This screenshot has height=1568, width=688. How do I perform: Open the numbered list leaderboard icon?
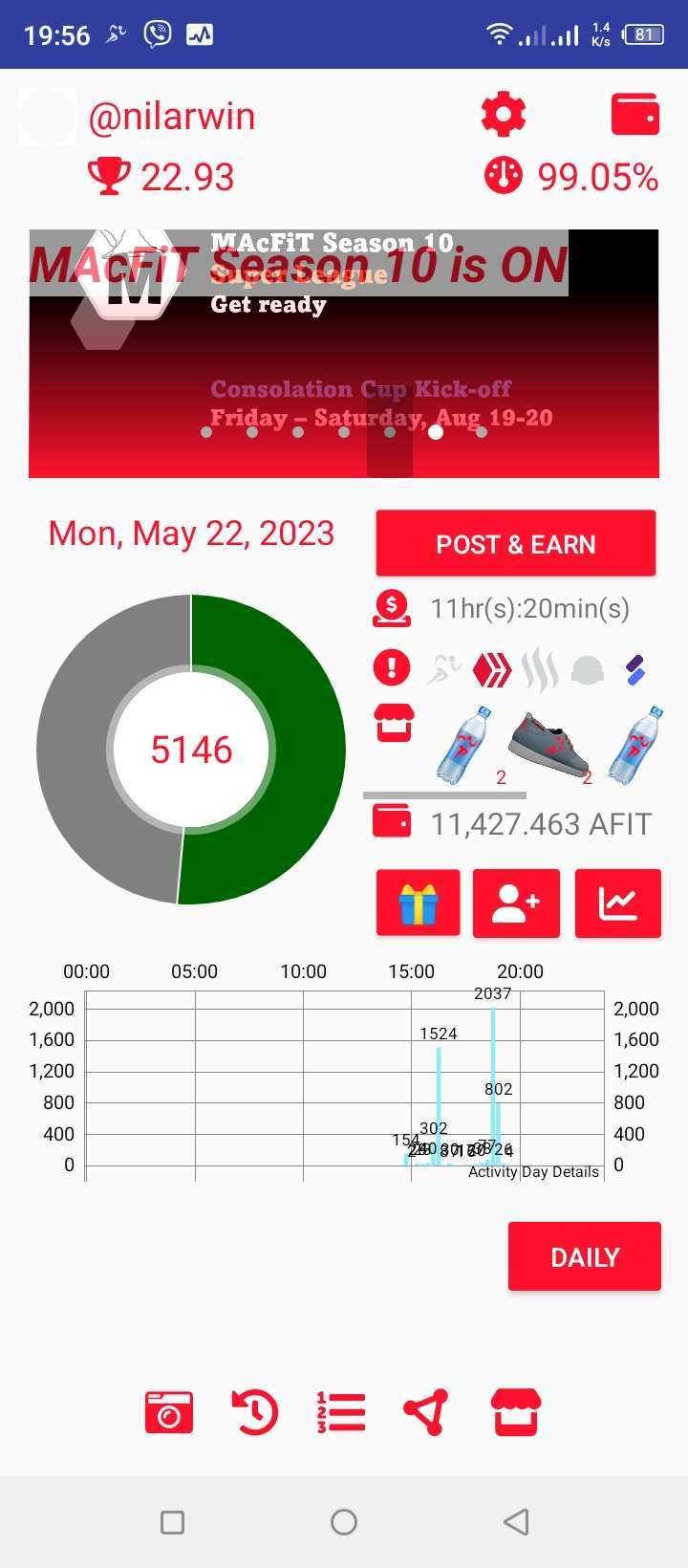(340, 1412)
